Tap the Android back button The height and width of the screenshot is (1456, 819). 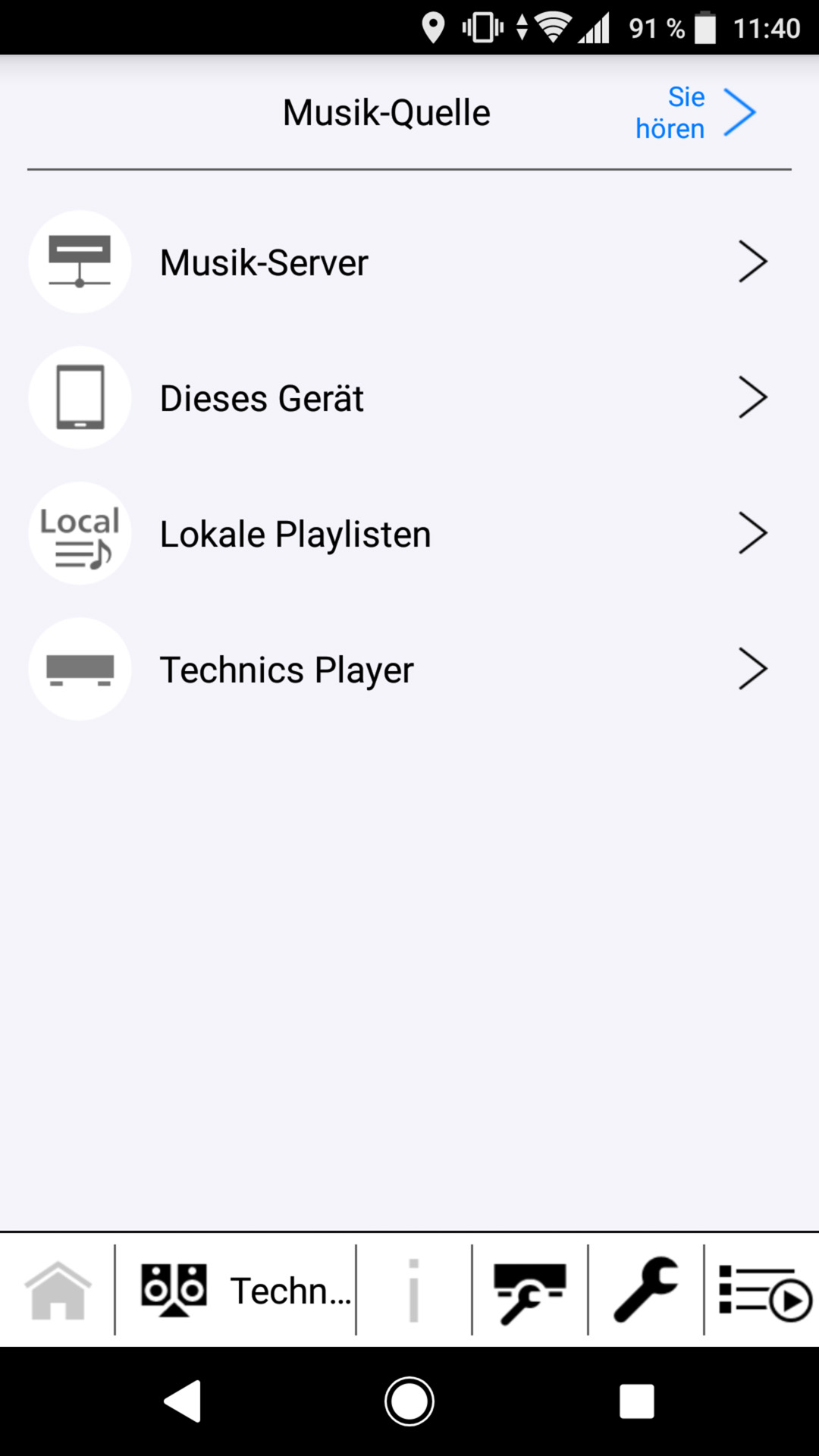pos(183,1401)
